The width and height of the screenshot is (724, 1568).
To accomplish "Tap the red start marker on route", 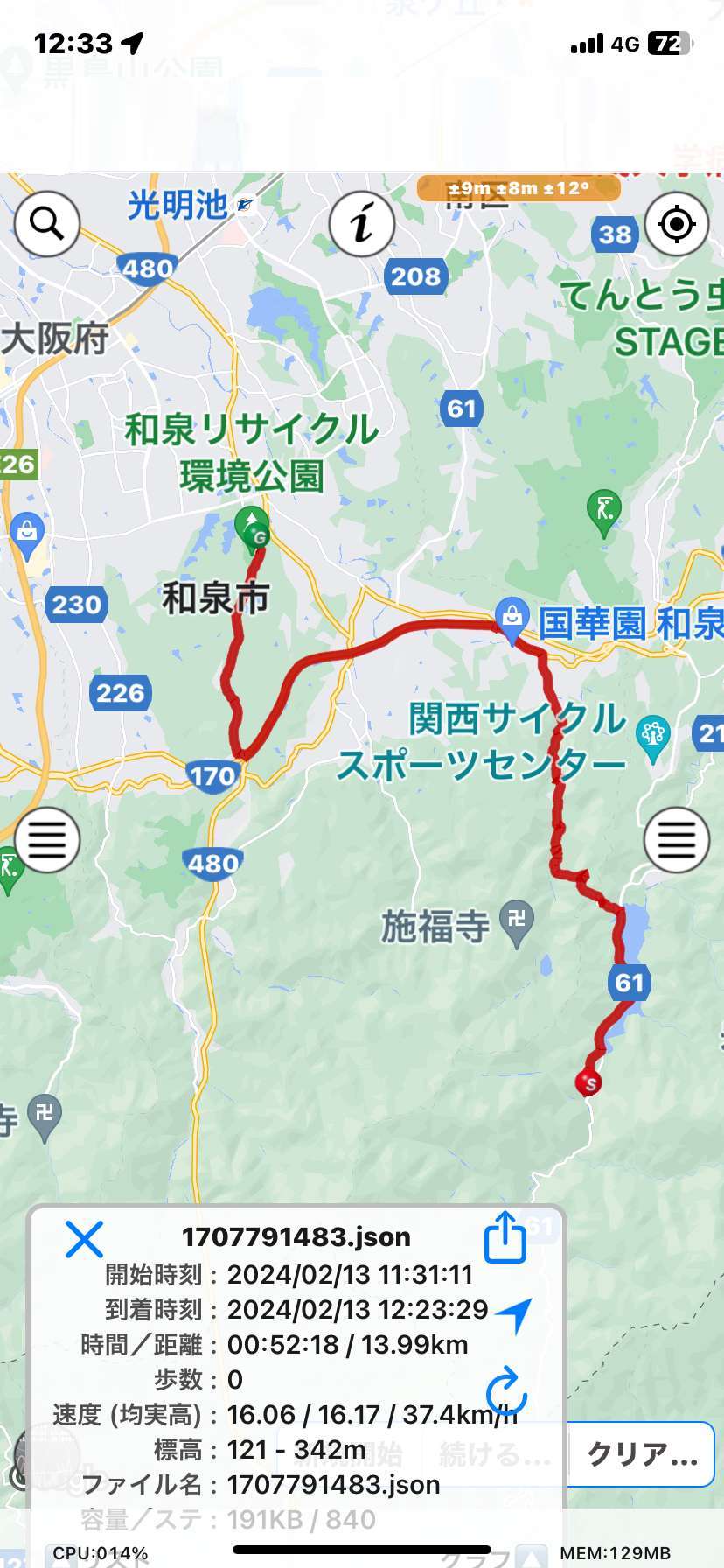I will point(589,1083).
